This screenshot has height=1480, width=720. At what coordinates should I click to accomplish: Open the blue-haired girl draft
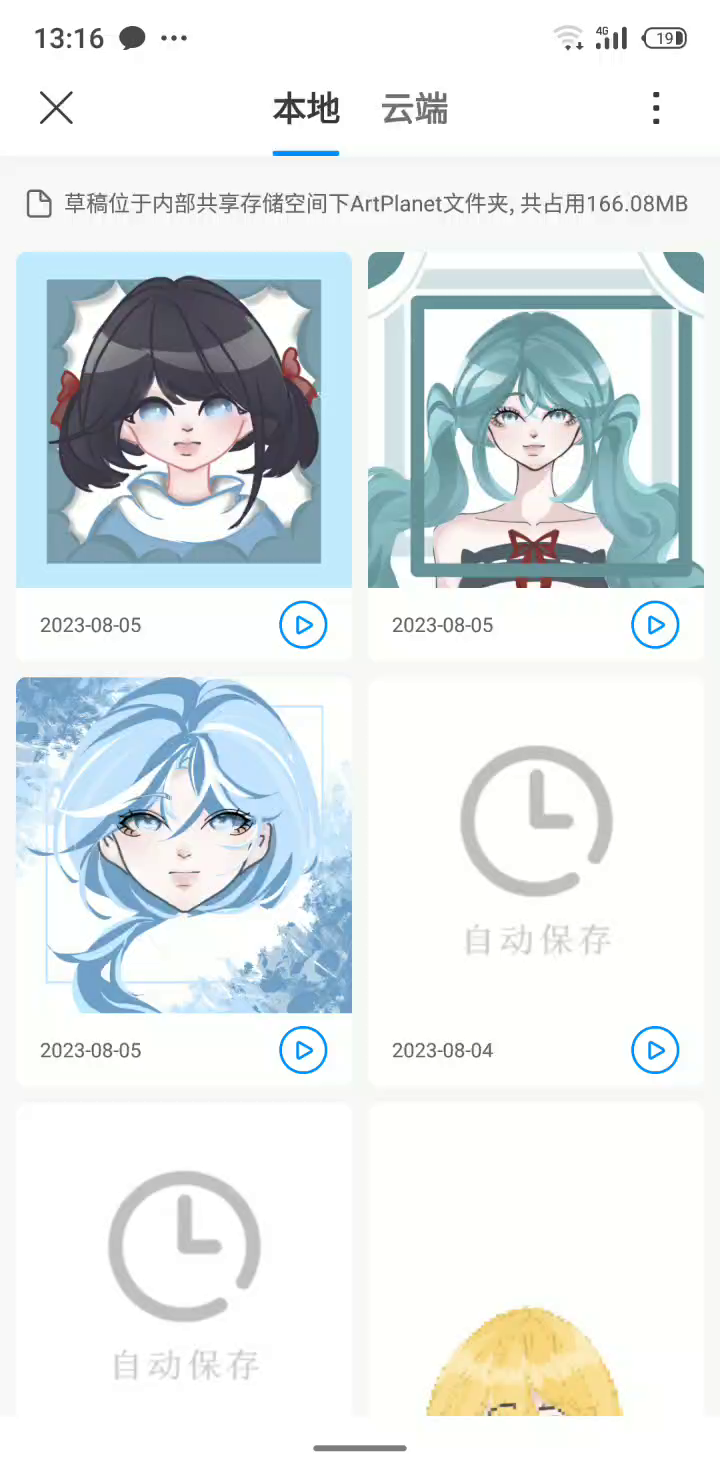pyautogui.click(x=184, y=845)
